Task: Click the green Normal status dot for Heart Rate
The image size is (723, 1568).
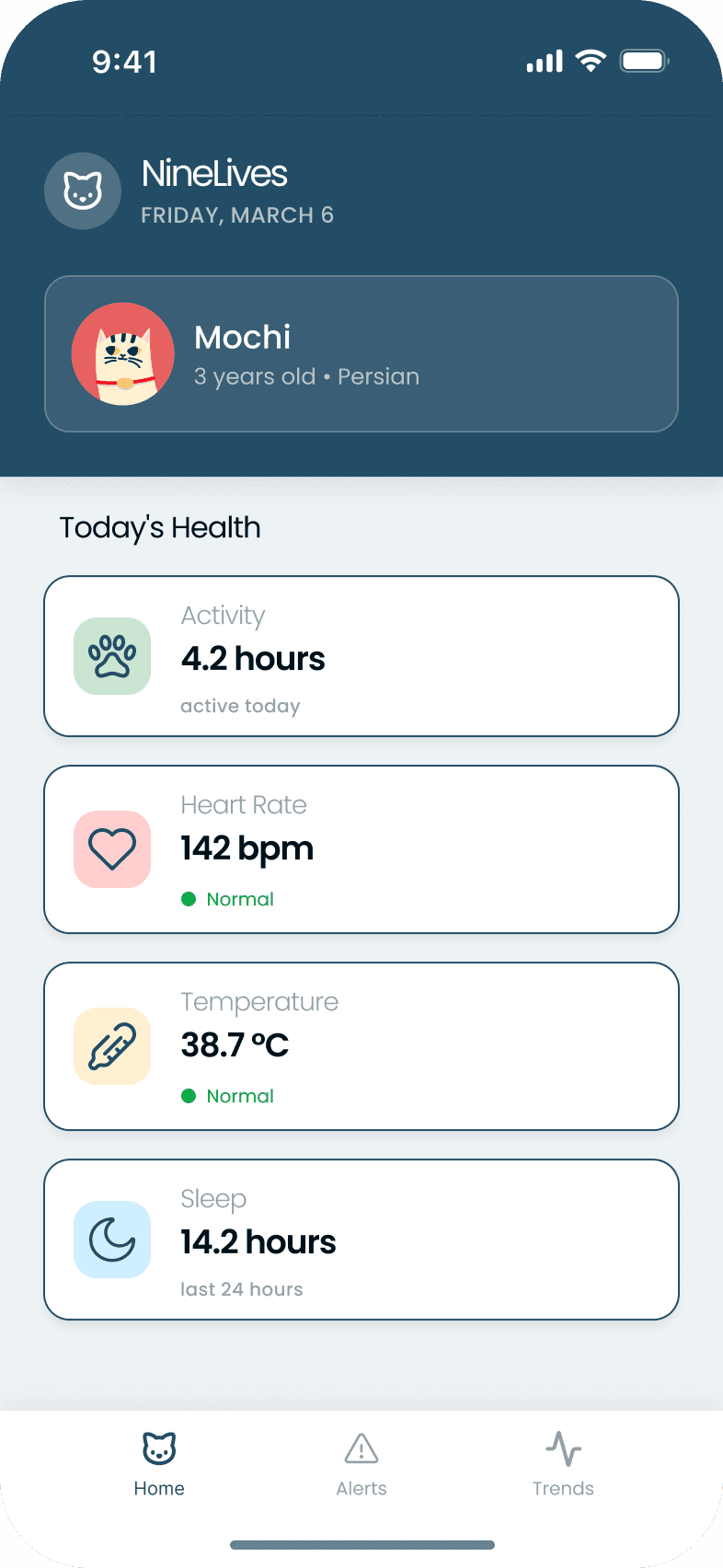Action: tap(189, 897)
